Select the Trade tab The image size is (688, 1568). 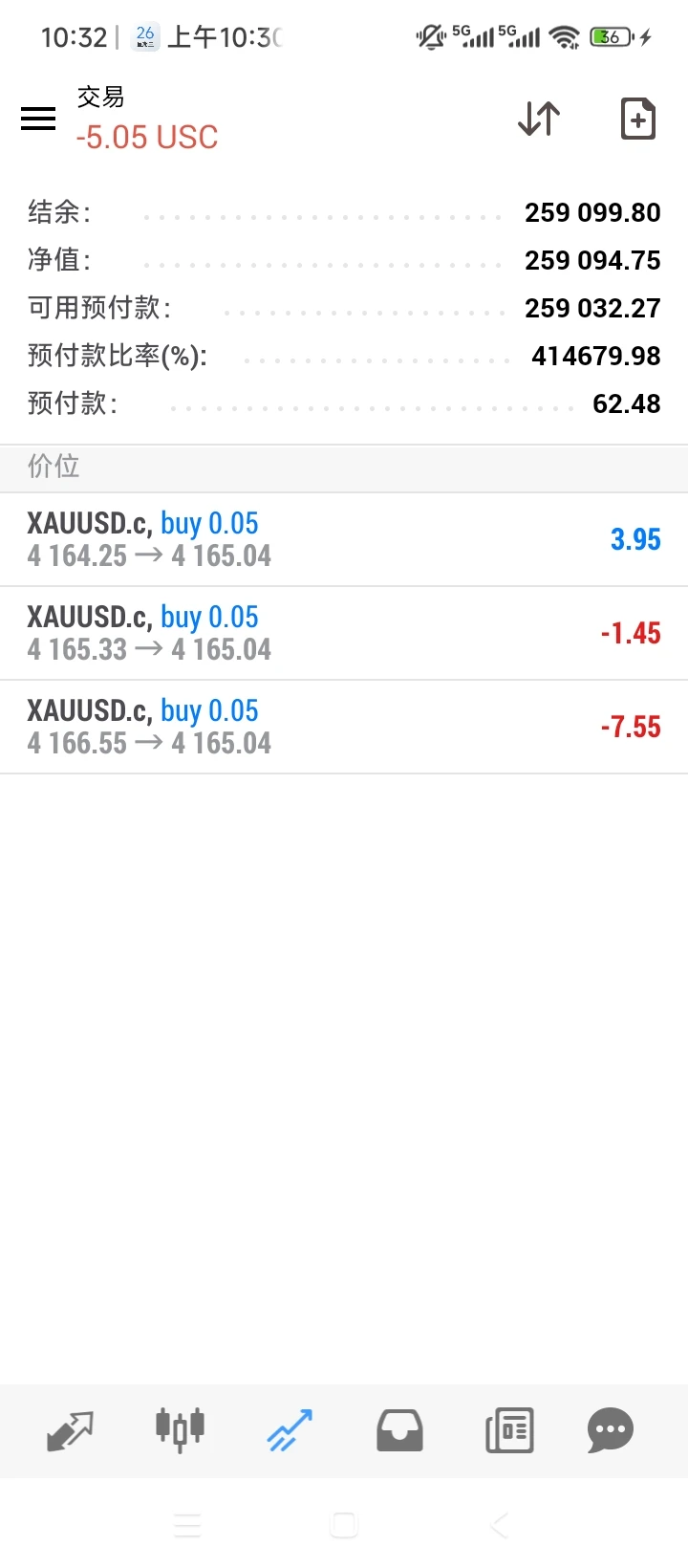(290, 1430)
